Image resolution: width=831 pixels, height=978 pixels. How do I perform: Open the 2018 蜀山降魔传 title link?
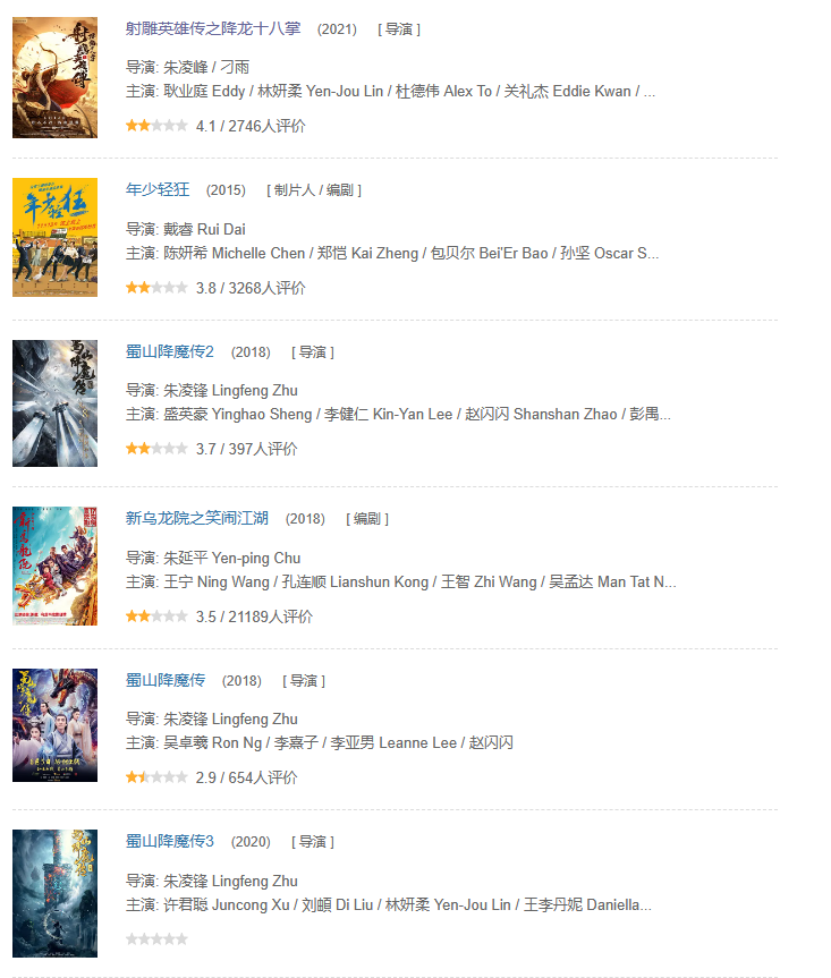pos(165,680)
